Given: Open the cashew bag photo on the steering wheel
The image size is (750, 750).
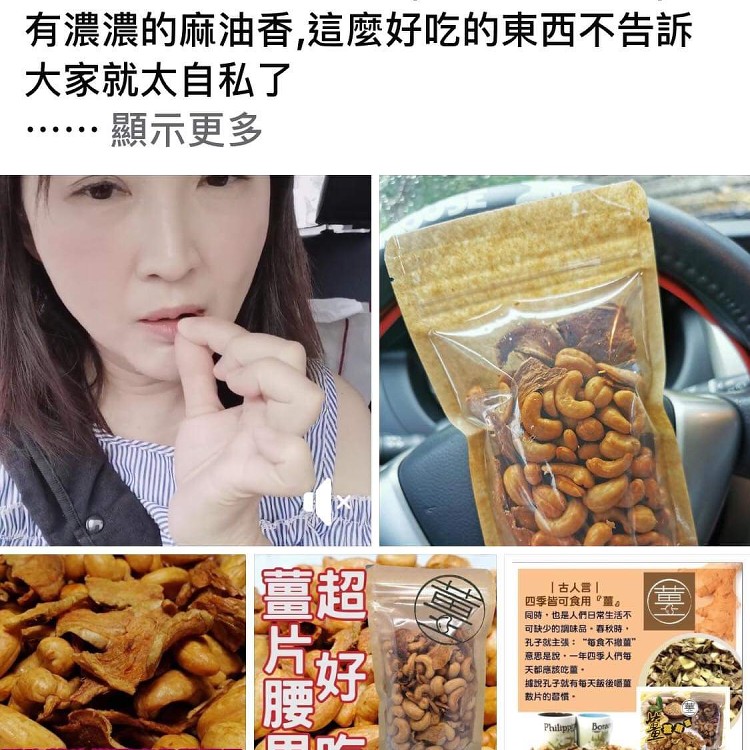Looking at the screenshot, I should coord(564,360).
